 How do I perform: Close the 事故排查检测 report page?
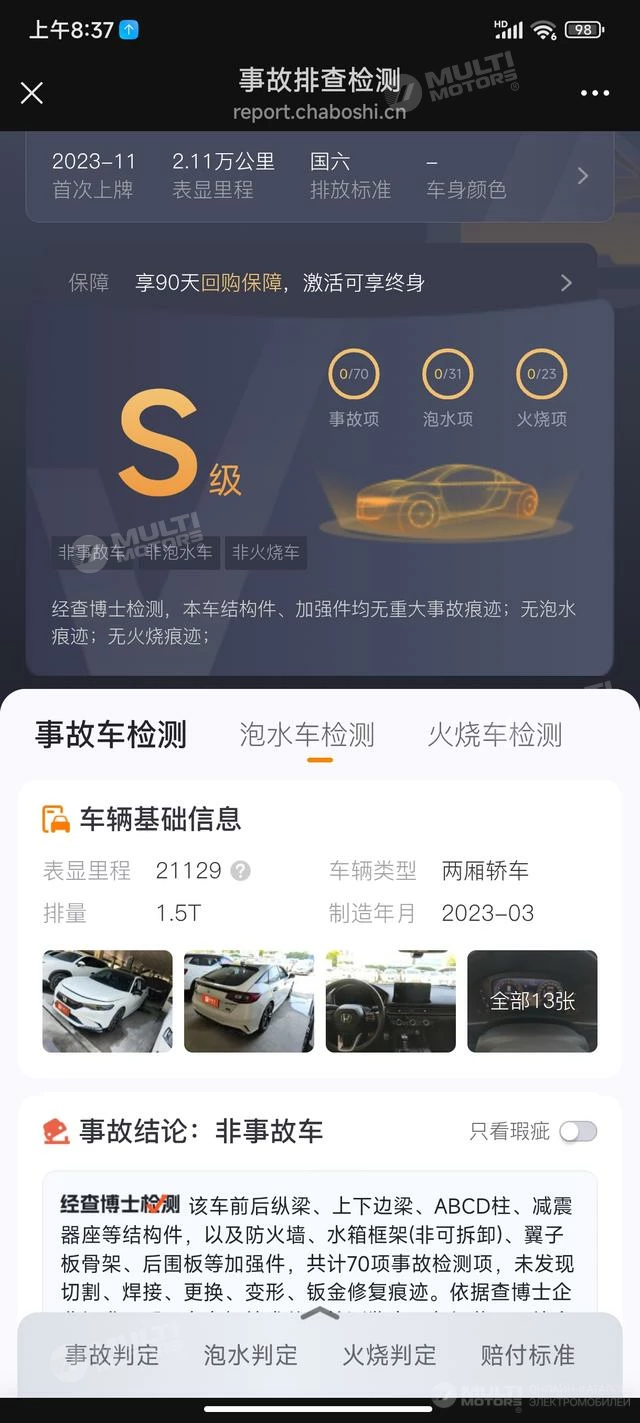(32, 93)
